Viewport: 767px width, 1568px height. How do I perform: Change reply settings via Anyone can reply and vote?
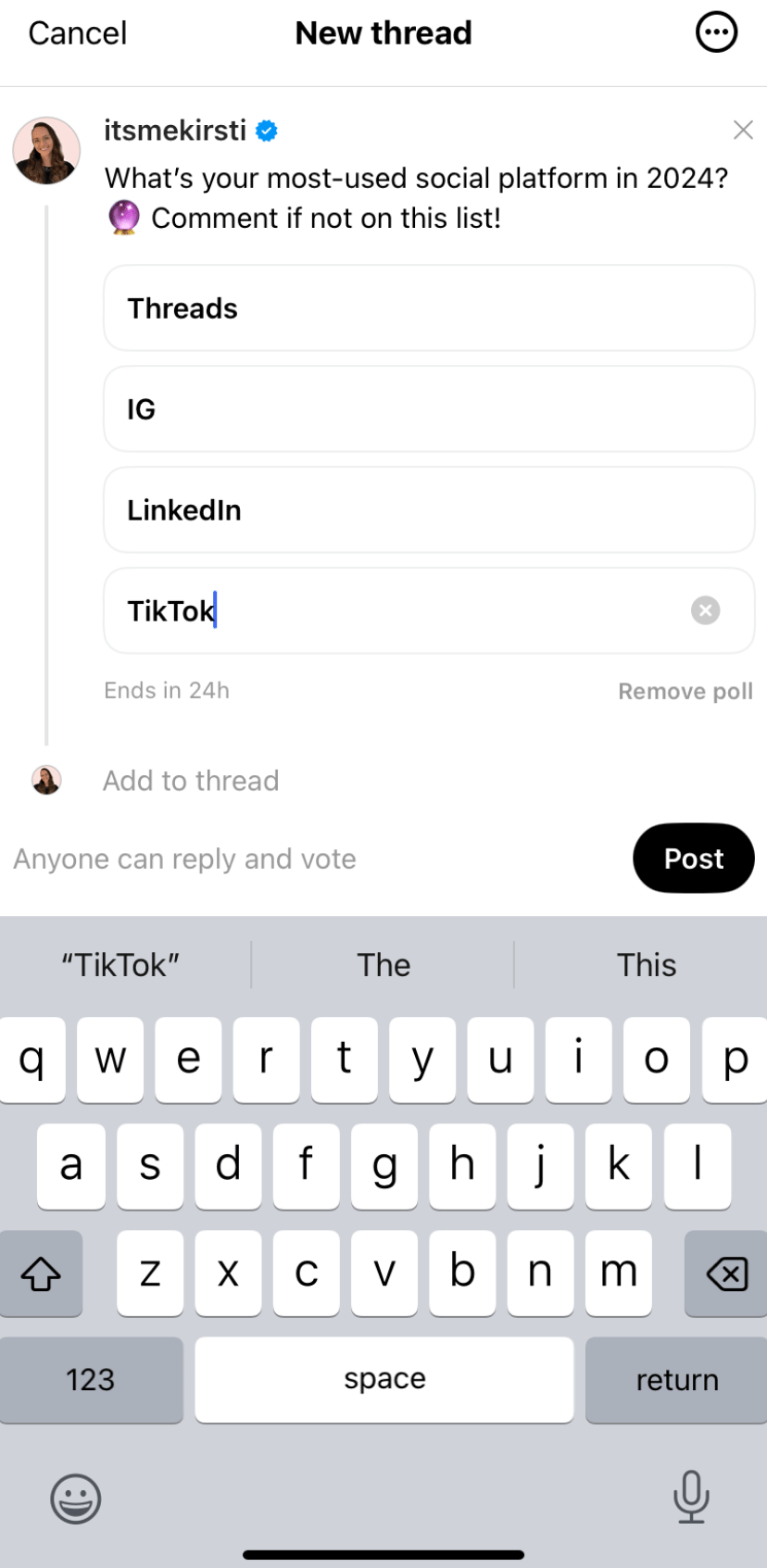click(x=183, y=859)
